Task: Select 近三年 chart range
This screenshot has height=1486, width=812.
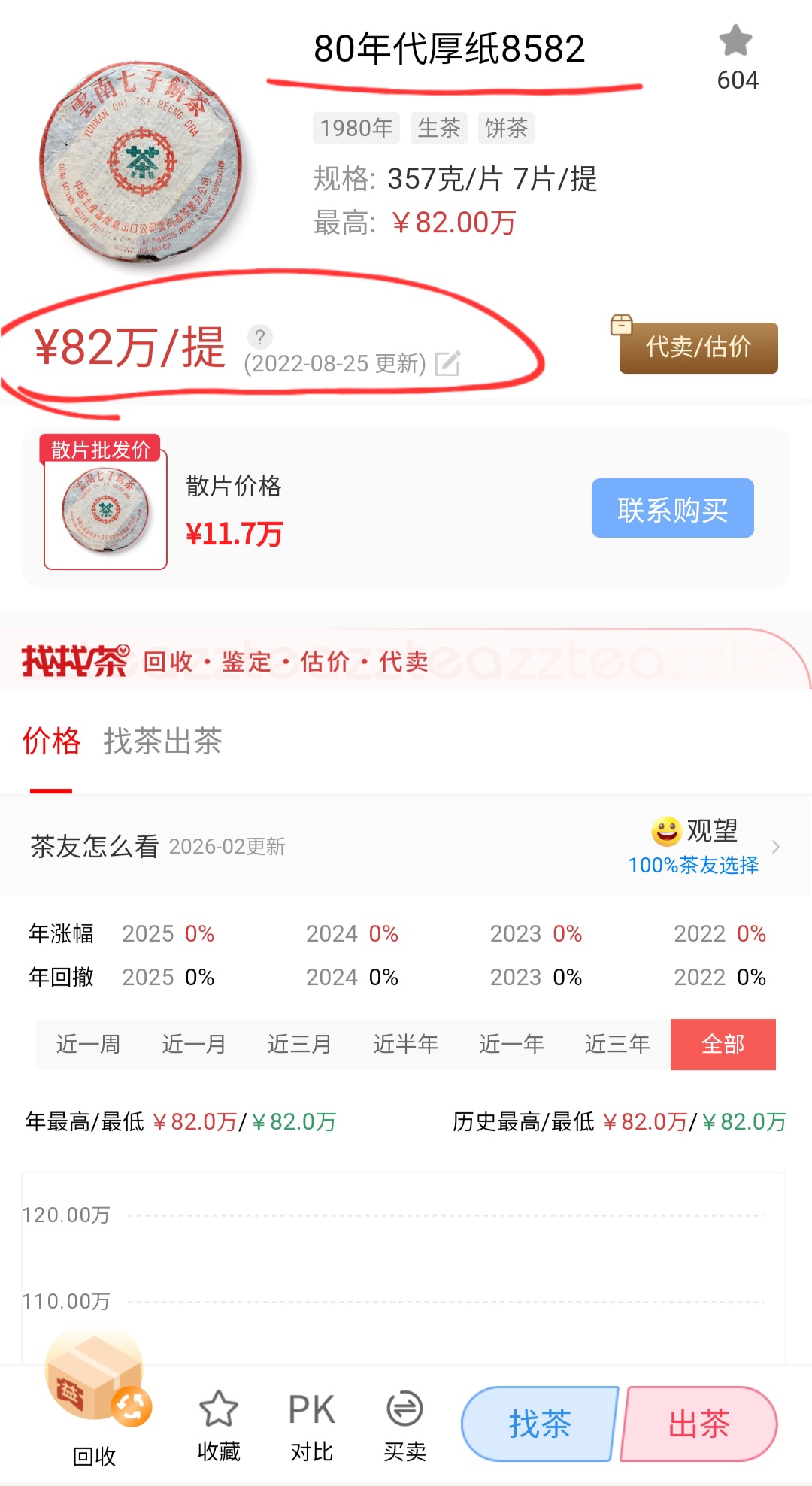Action: coord(617,1045)
